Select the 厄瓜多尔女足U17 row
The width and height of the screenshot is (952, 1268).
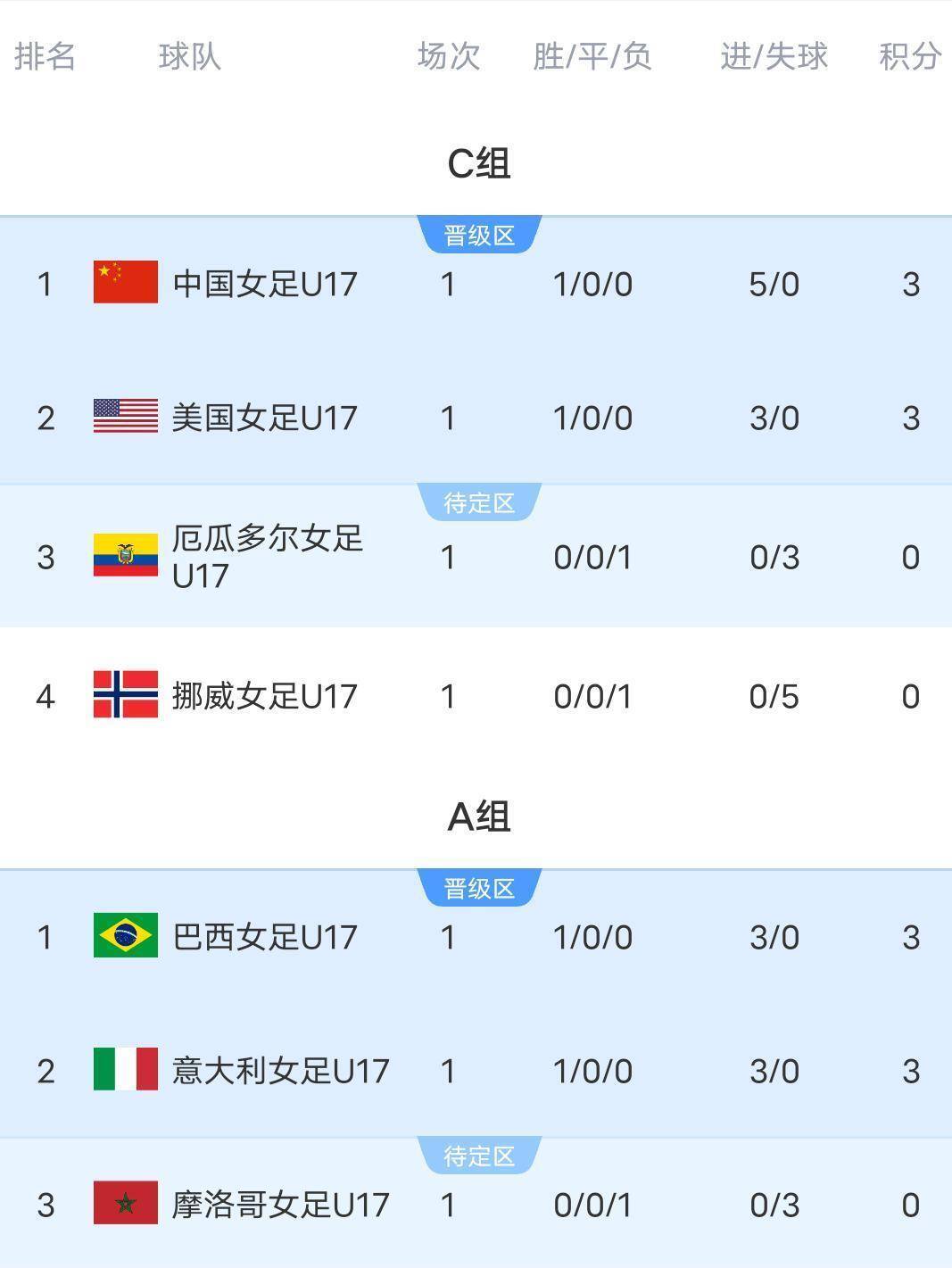pos(267,557)
